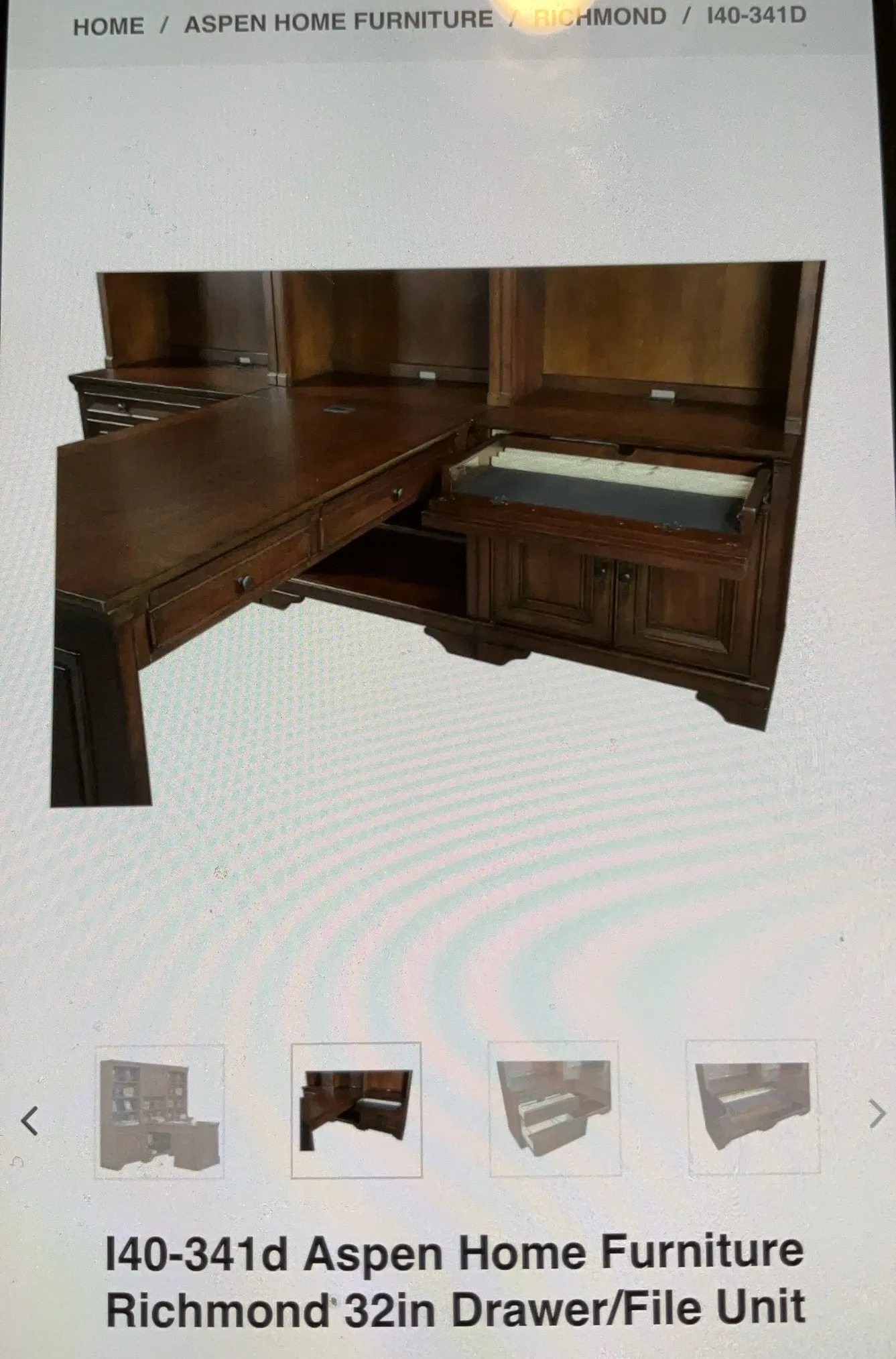Show the next thumbnails with right arrow
Viewport: 896px width, 1359px height.
pos(876,1114)
